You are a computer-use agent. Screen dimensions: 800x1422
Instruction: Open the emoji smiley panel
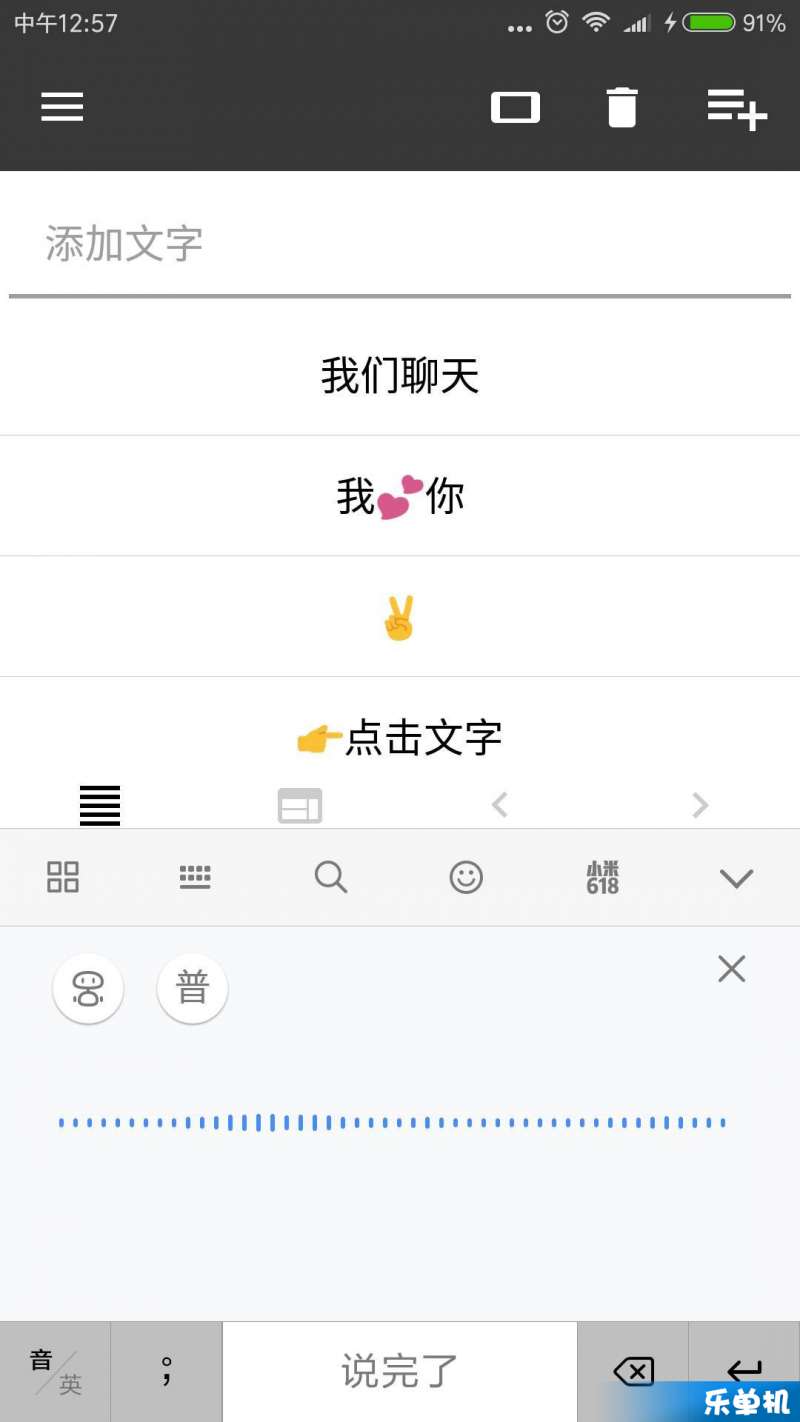click(466, 877)
